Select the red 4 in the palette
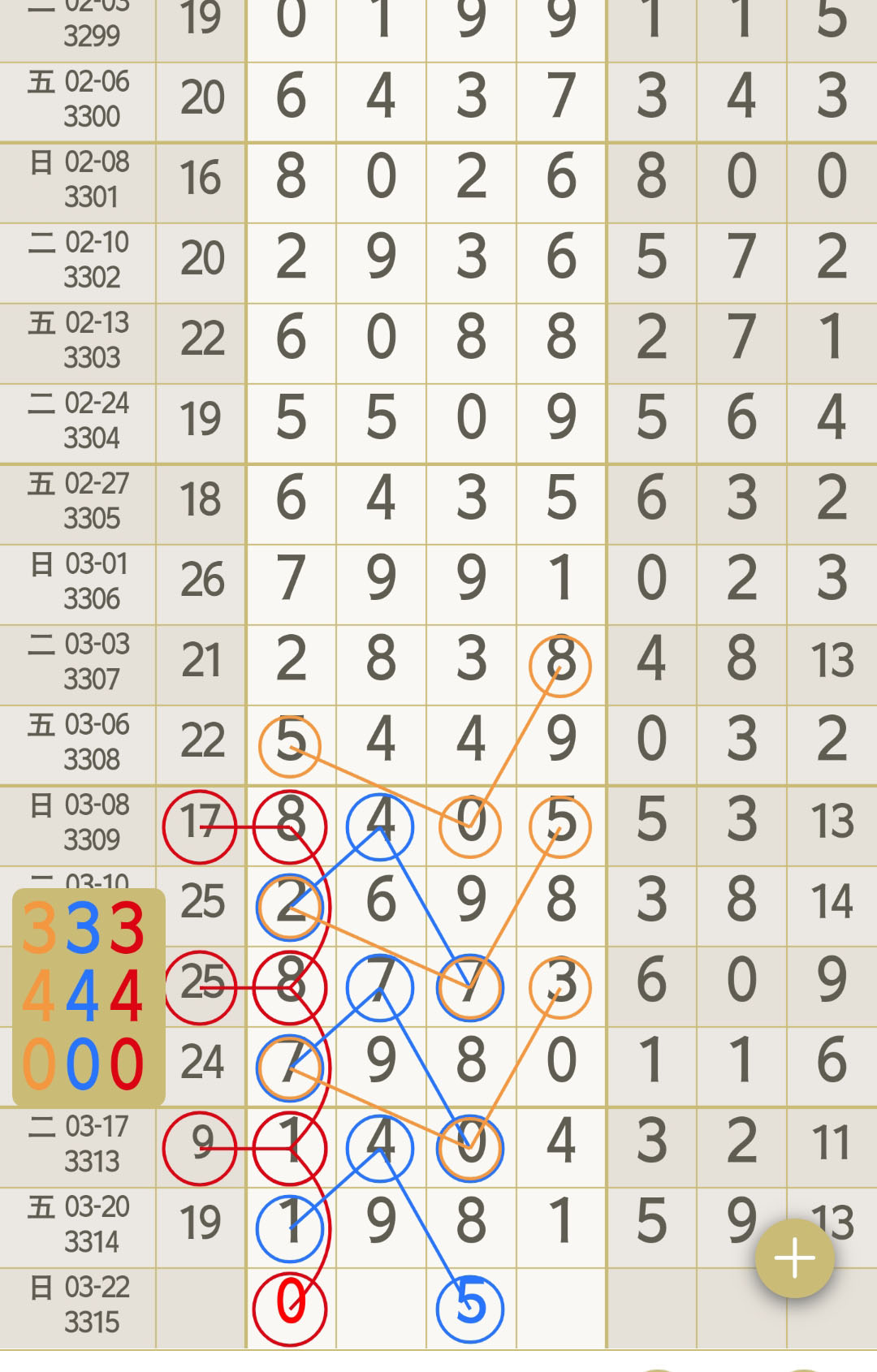 126,996
